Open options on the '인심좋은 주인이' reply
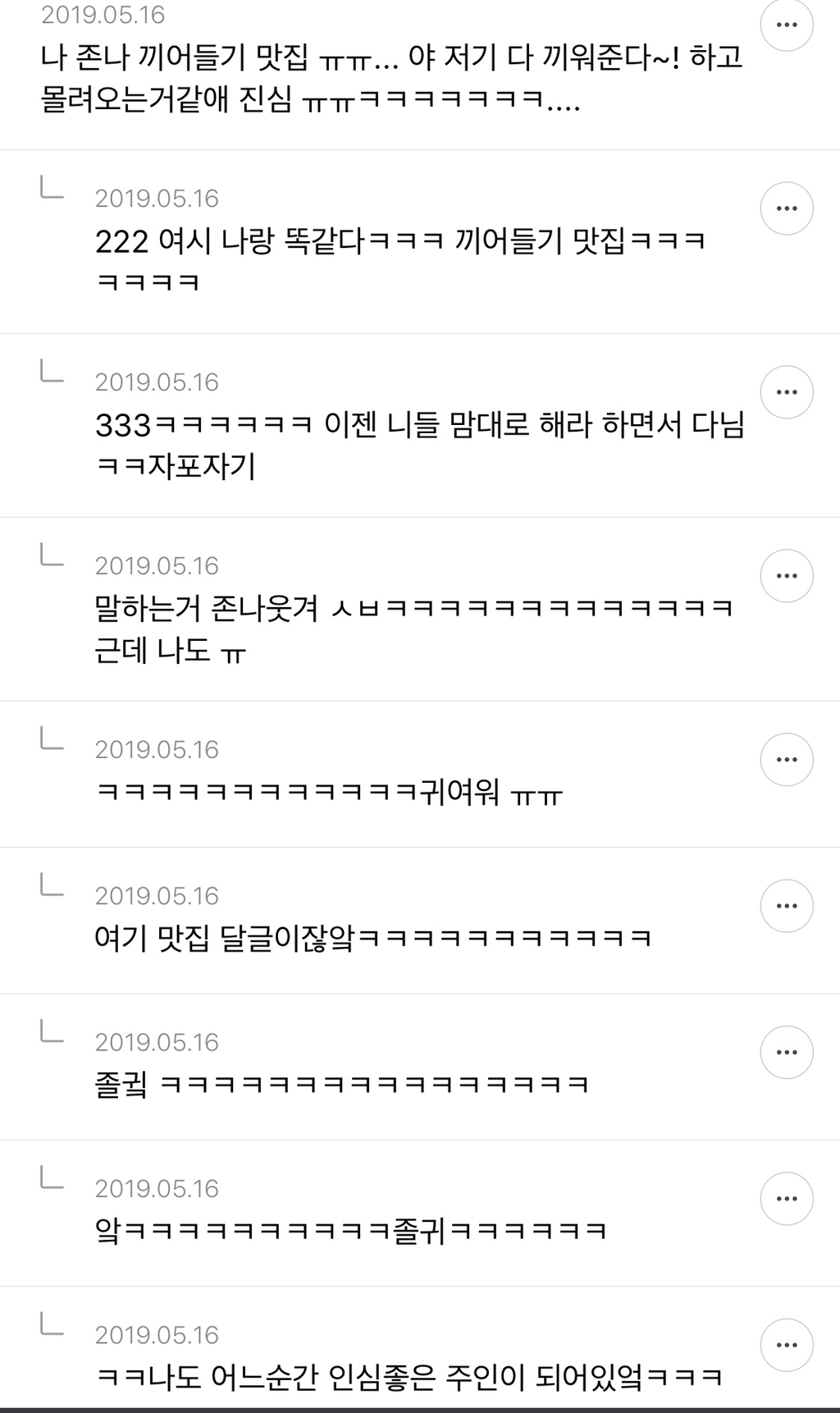The height and width of the screenshot is (1413, 840). tap(787, 1345)
